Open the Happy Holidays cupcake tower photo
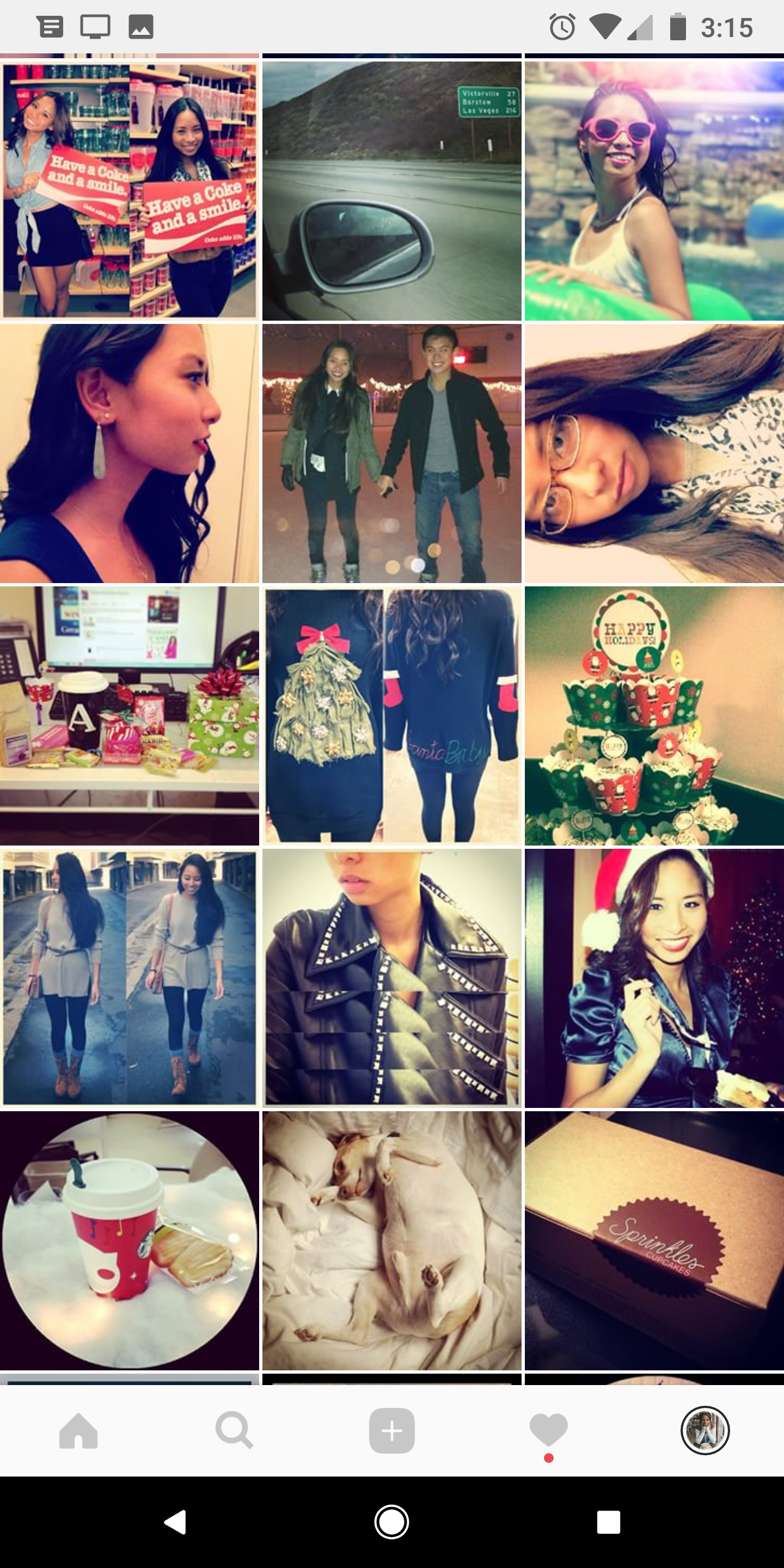Image resolution: width=784 pixels, height=1568 pixels. [x=654, y=716]
